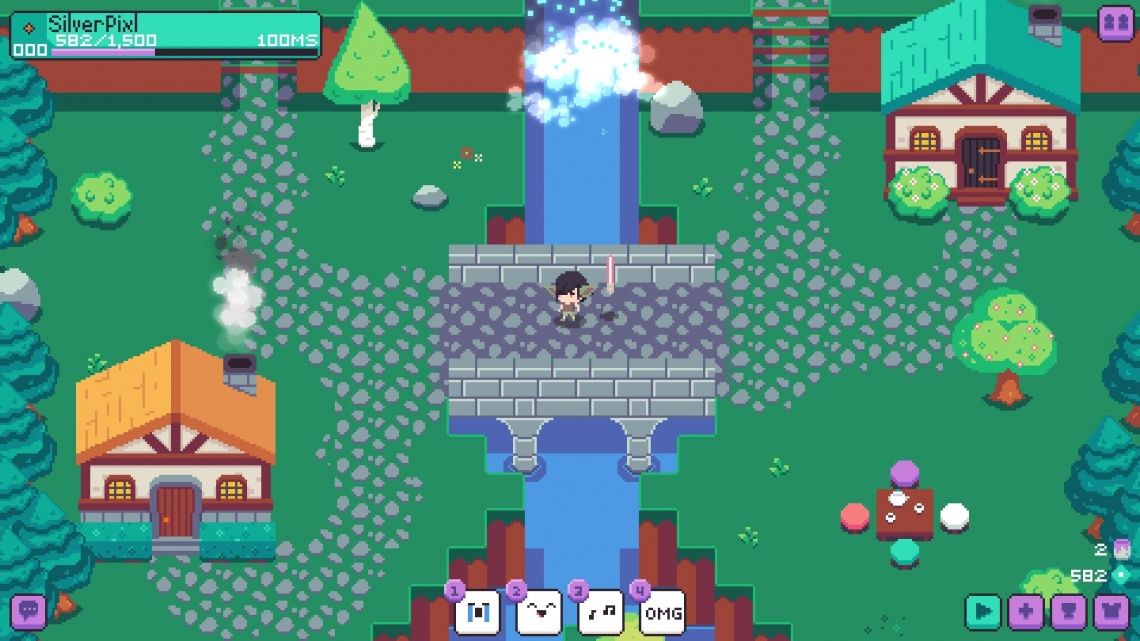
Task: Trigger emote slot 1
Action: point(477,612)
